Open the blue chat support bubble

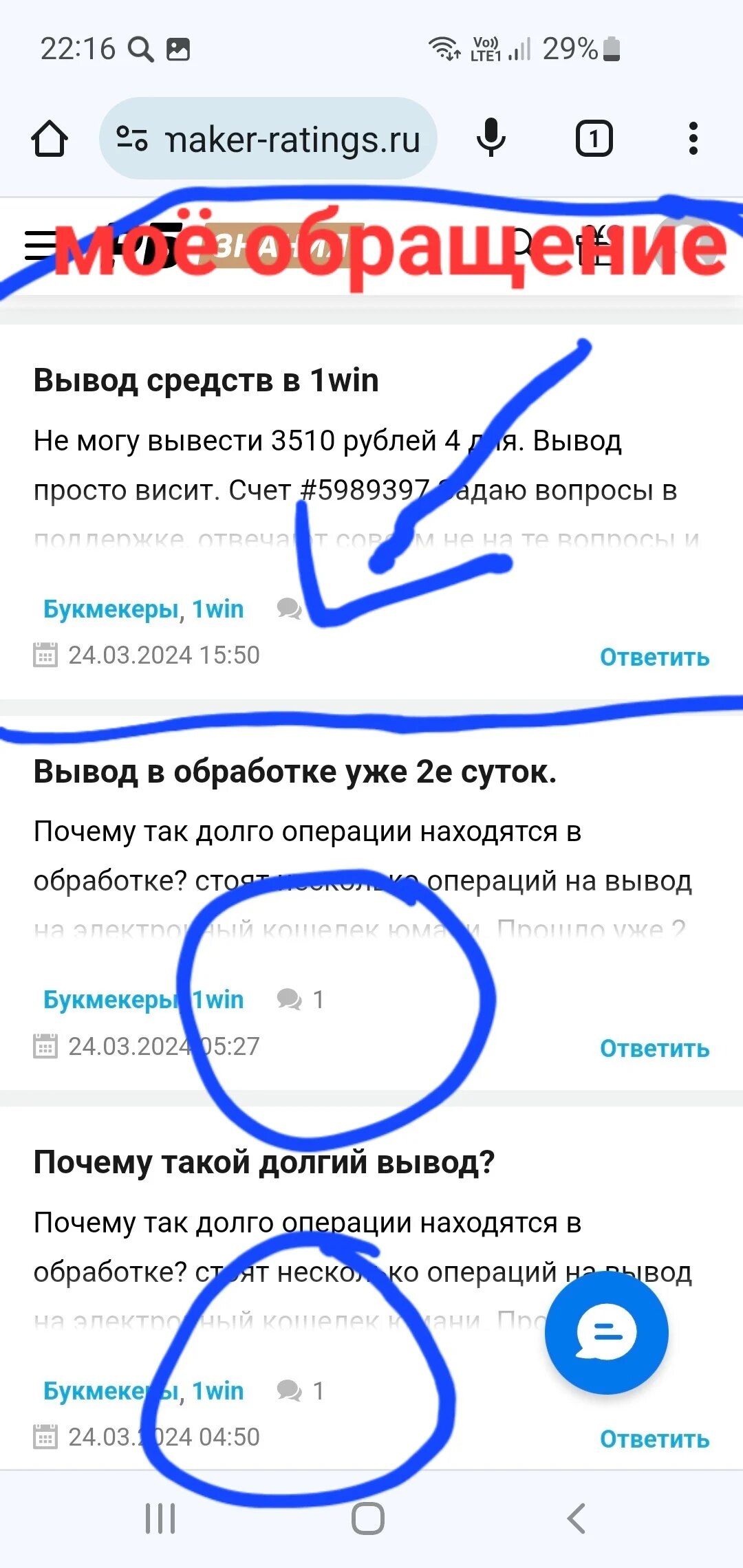tap(606, 1333)
